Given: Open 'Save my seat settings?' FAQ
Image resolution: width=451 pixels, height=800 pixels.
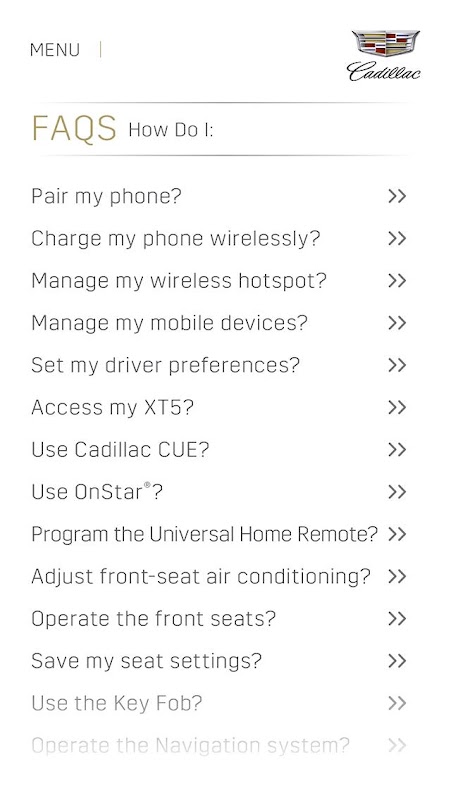Looking at the screenshot, I should [218, 661].
